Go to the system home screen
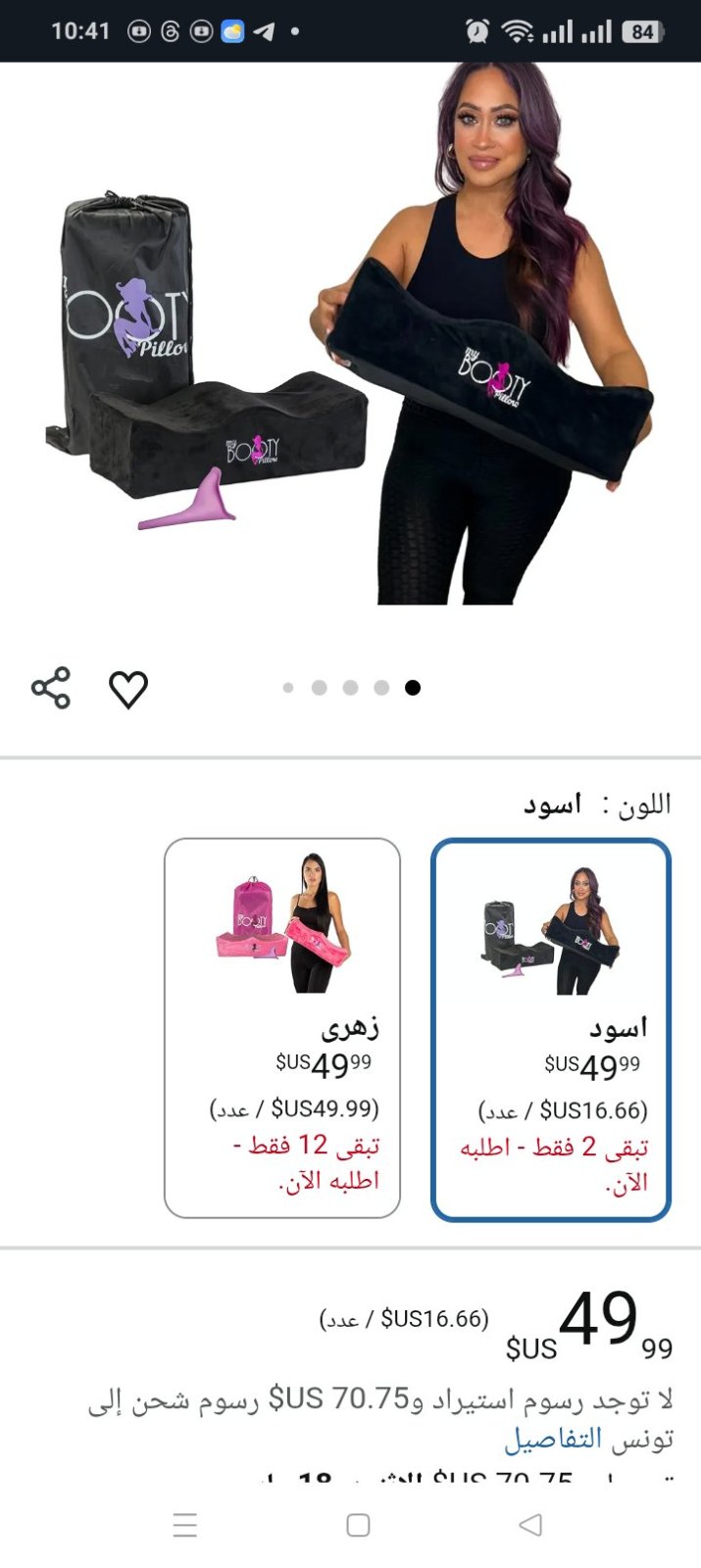Screen dimensions: 701x1568 click(x=358, y=1525)
